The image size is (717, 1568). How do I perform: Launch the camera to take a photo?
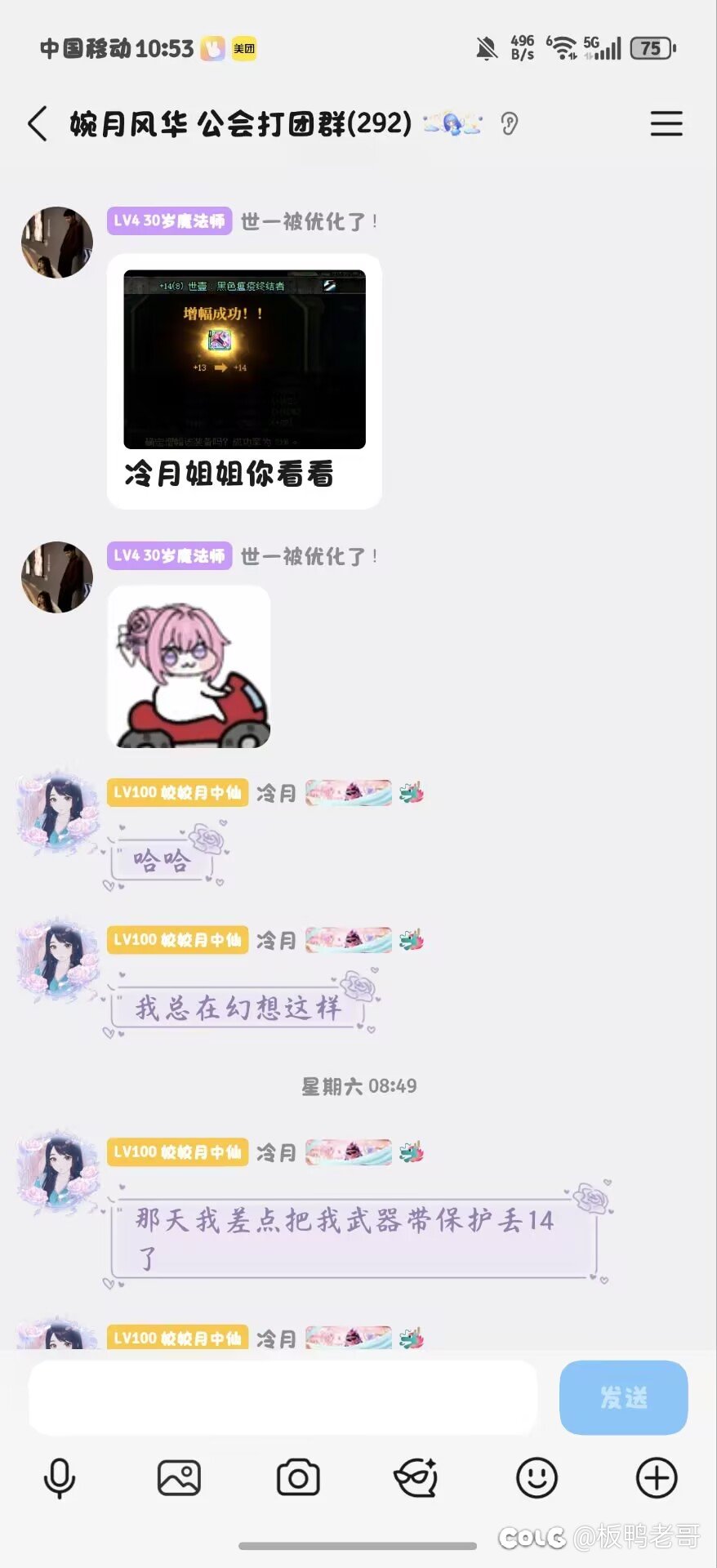298,1478
